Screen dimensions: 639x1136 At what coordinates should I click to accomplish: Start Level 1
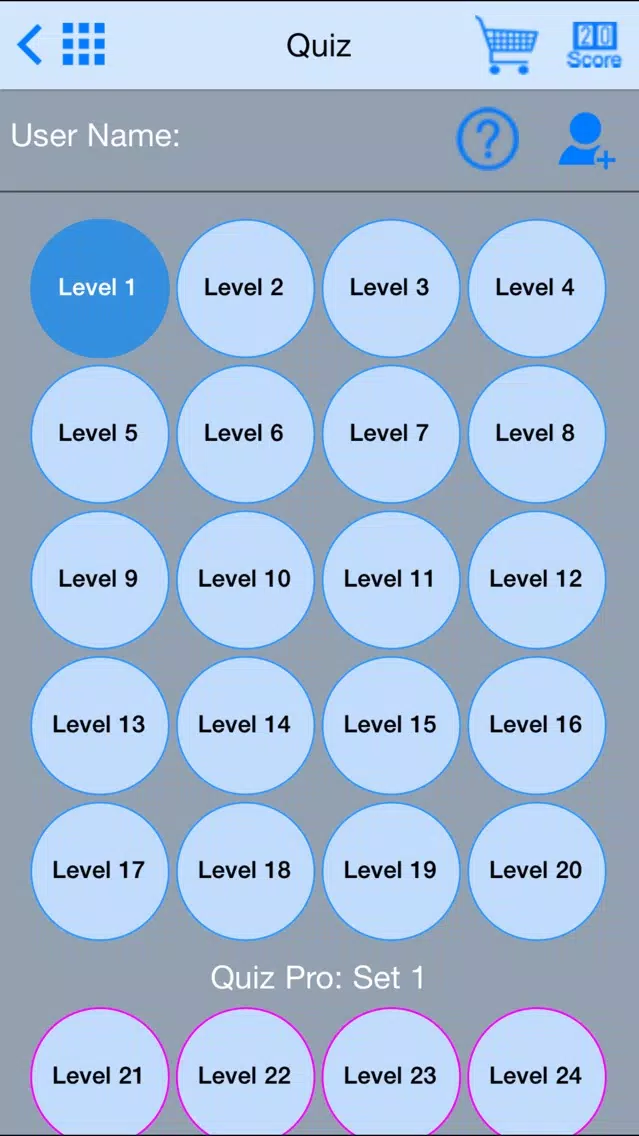[x=99, y=288]
